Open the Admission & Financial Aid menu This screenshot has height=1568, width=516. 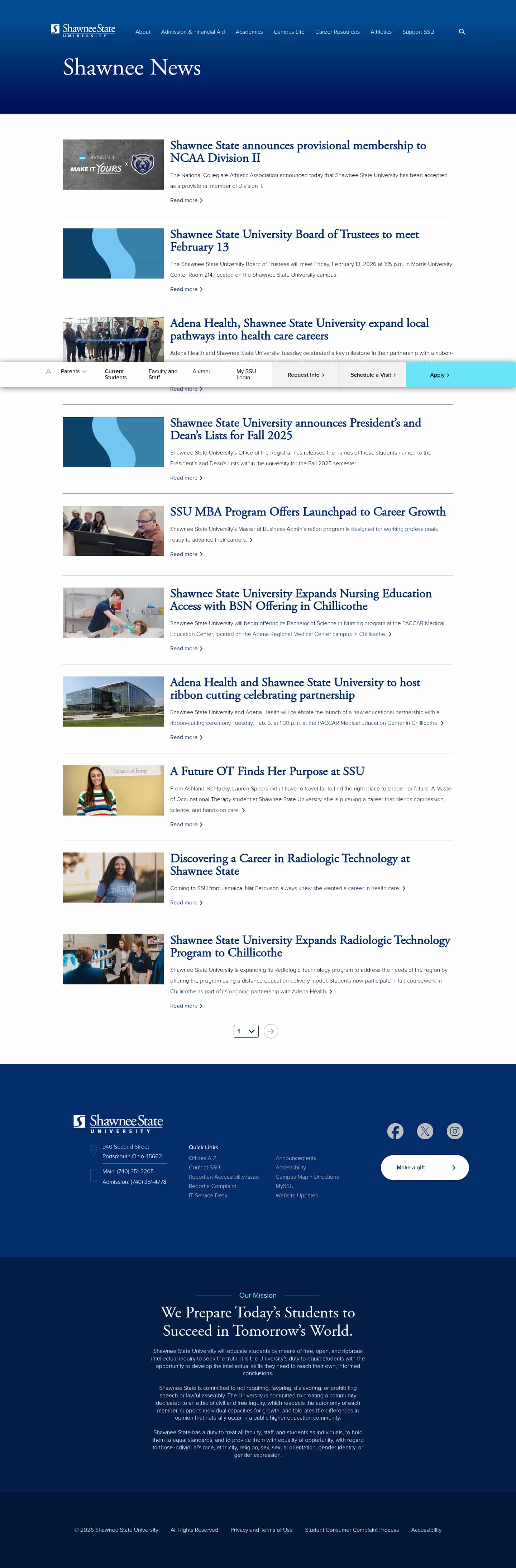pos(192,32)
